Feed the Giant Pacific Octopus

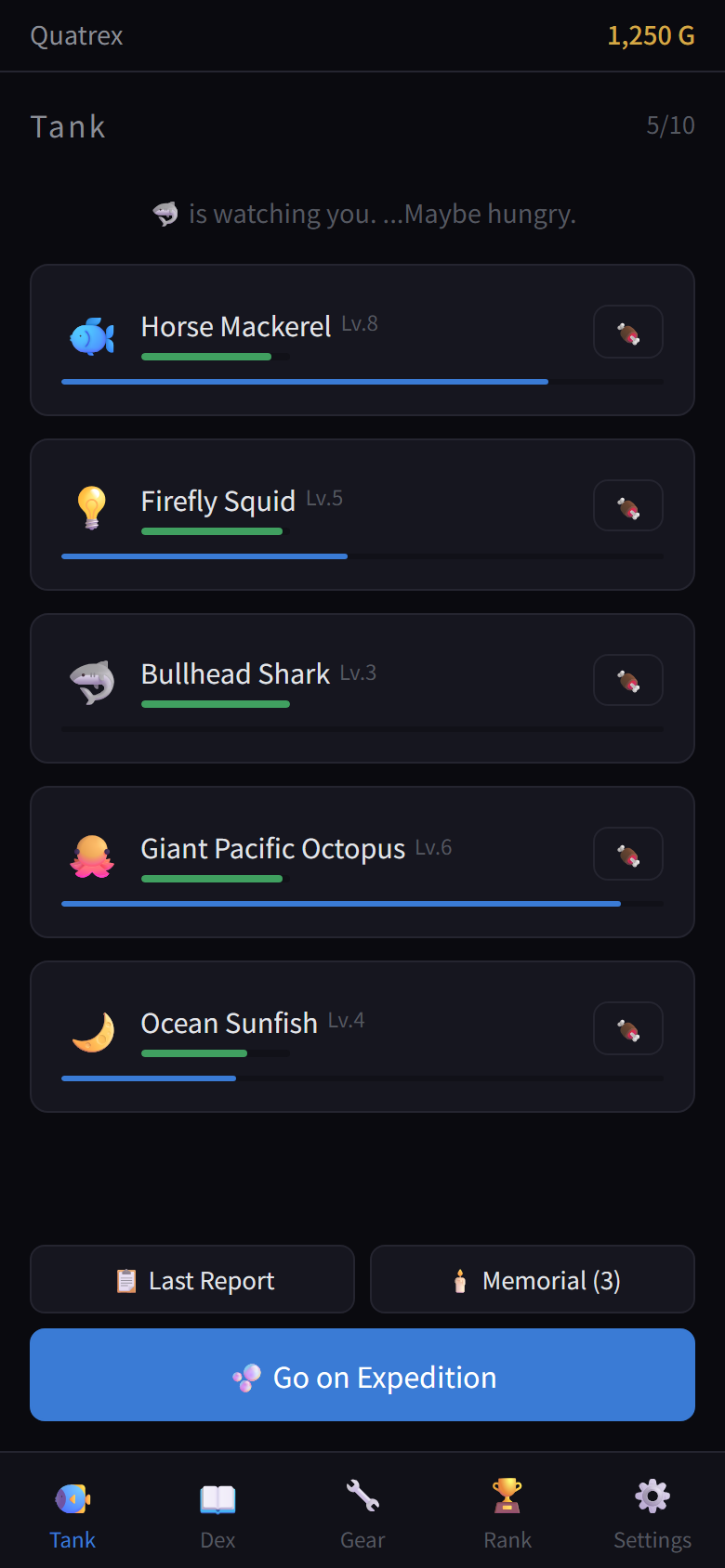627,854
